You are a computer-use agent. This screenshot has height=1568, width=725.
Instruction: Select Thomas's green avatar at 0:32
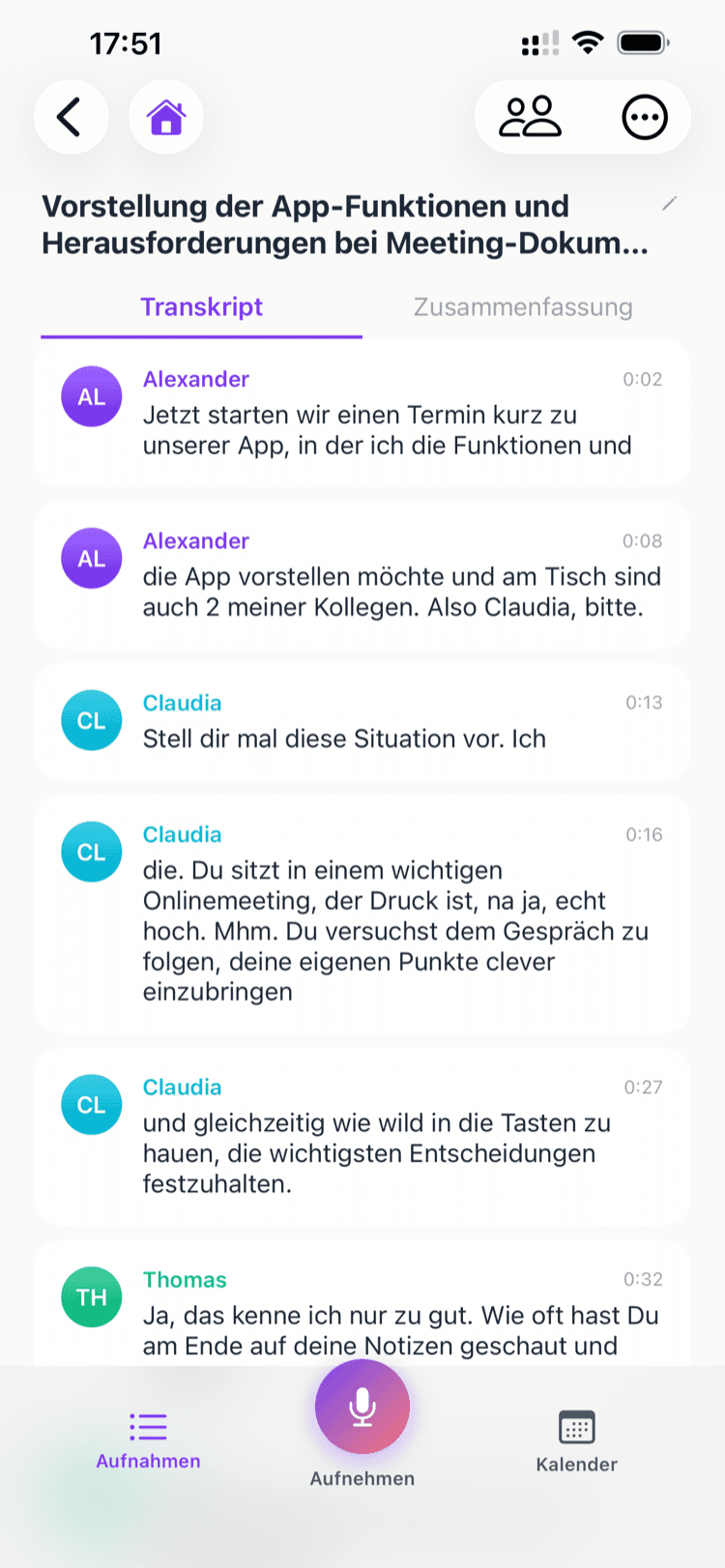point(91,1296)
